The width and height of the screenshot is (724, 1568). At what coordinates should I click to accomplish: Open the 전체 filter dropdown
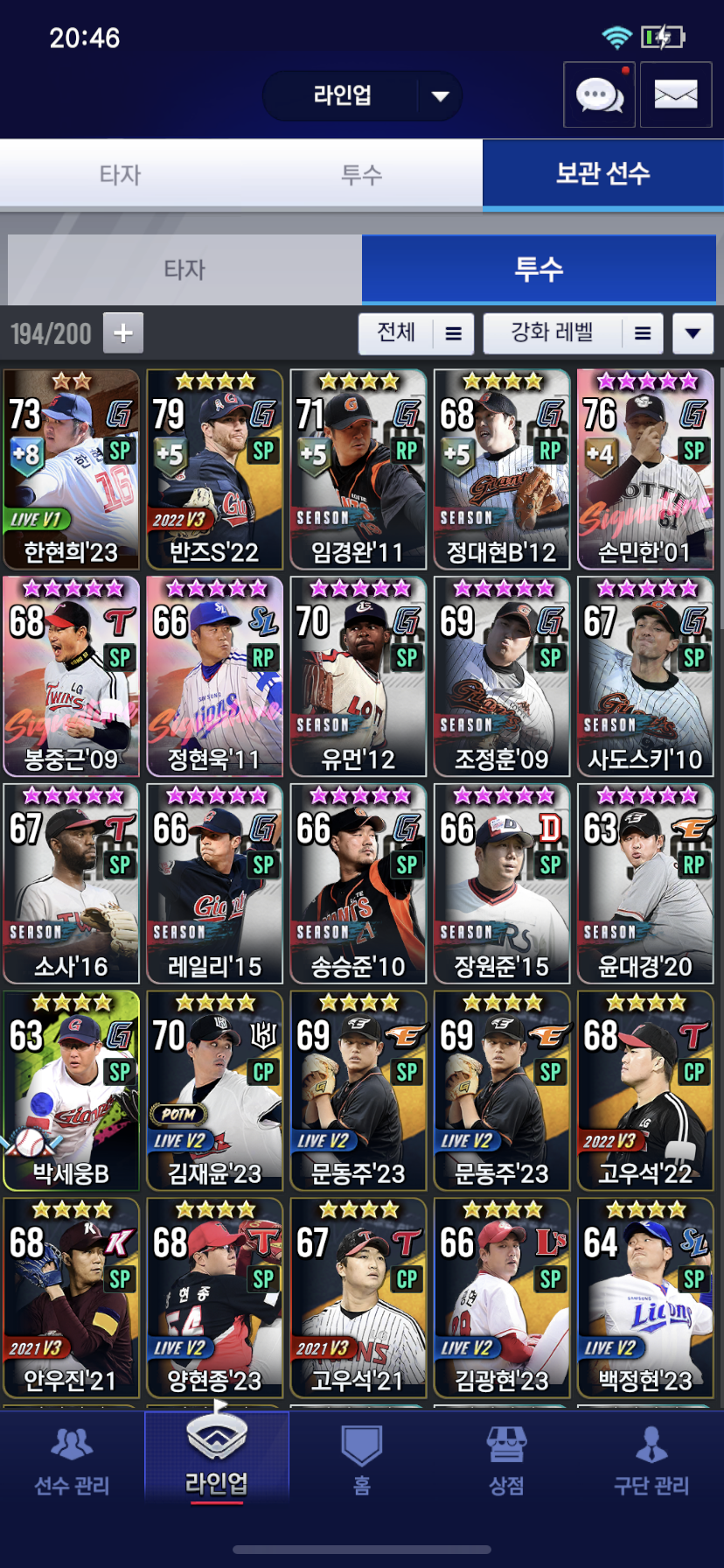(x=416, y=333)
